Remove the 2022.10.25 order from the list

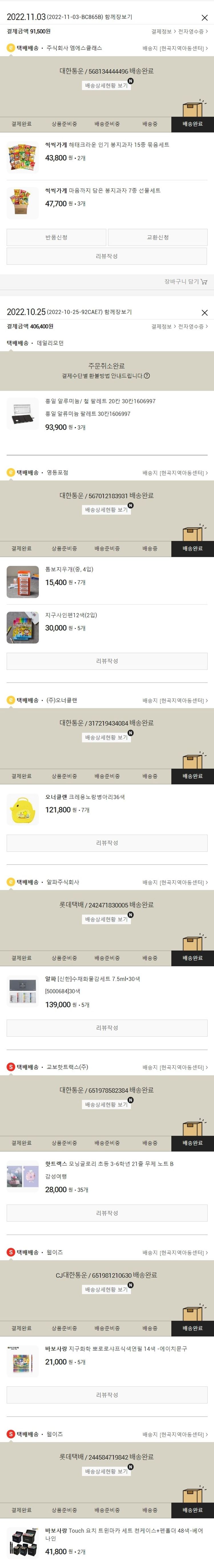click(204, 313)
